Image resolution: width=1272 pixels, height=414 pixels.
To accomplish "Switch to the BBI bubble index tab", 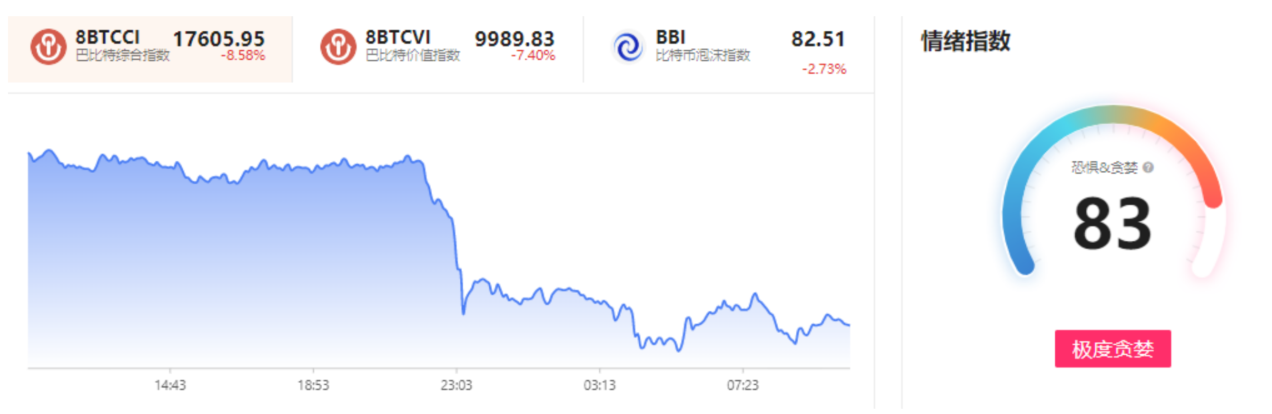I will (728, 47).
